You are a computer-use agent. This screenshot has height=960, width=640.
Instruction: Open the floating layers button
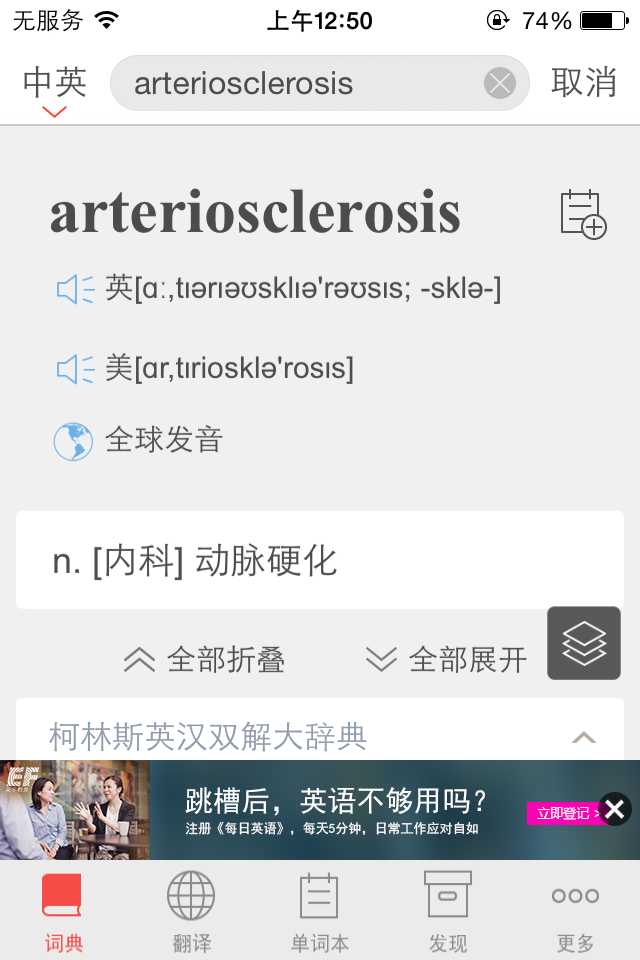[x=584, y=643]
